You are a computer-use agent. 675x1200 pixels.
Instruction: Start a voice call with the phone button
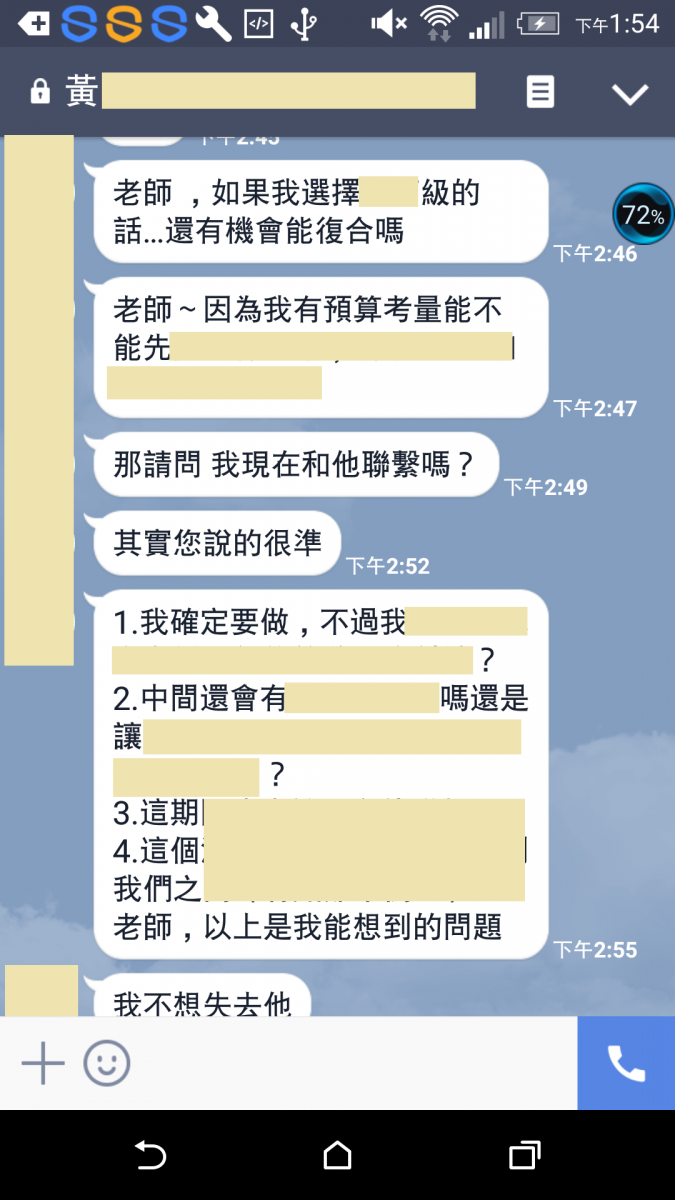pos(626,1063)
